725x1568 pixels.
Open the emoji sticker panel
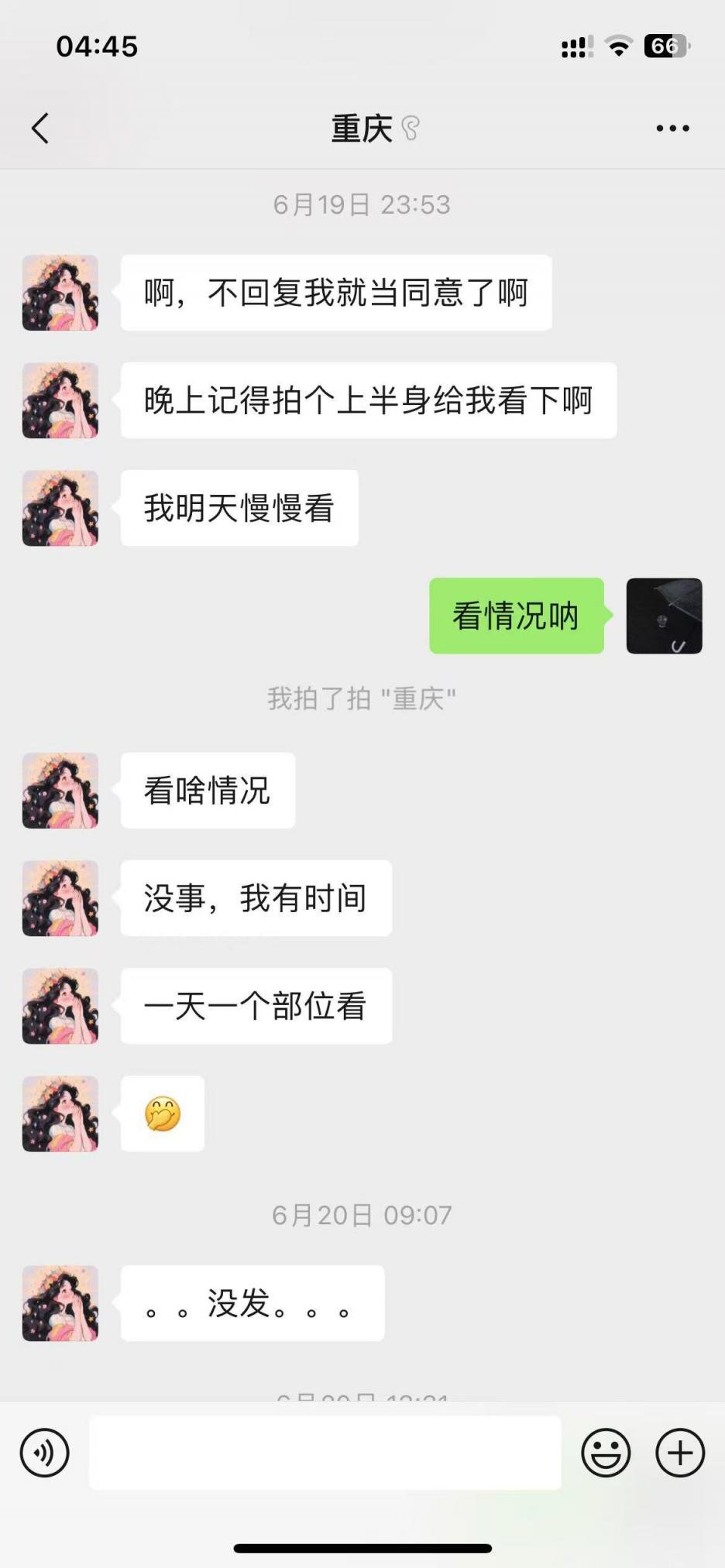point(606,1453)
